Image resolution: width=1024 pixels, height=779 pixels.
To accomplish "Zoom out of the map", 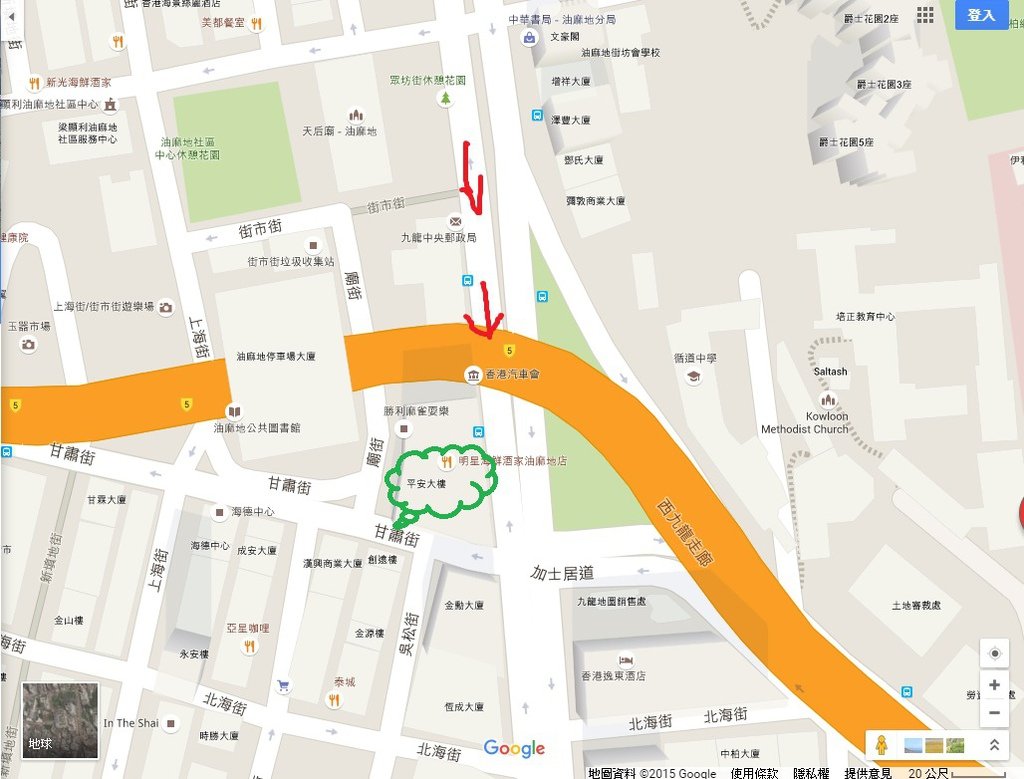I will [x=994, y=714].
